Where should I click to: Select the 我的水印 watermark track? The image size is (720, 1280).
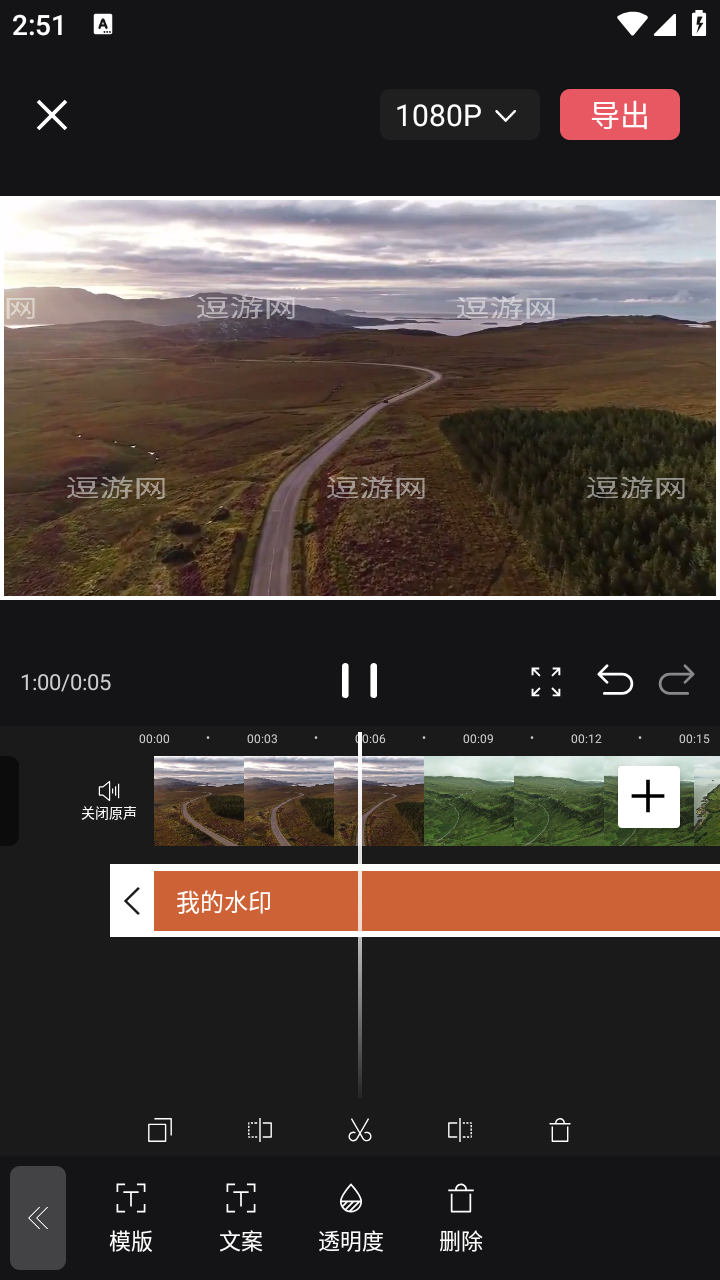click(436, 901)
